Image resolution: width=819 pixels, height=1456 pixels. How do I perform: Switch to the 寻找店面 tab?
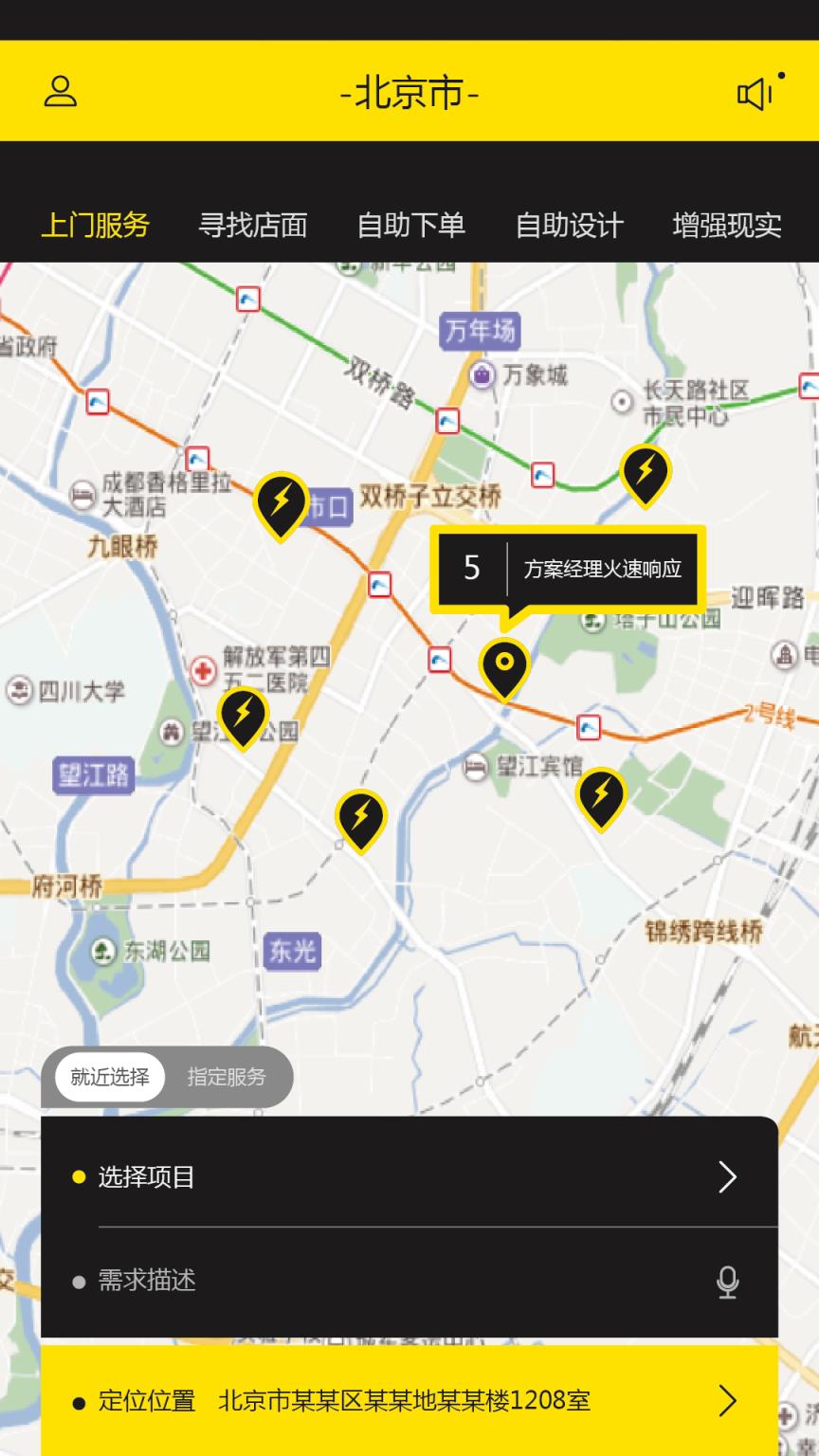pyautogui.click(x=252, y=226)
